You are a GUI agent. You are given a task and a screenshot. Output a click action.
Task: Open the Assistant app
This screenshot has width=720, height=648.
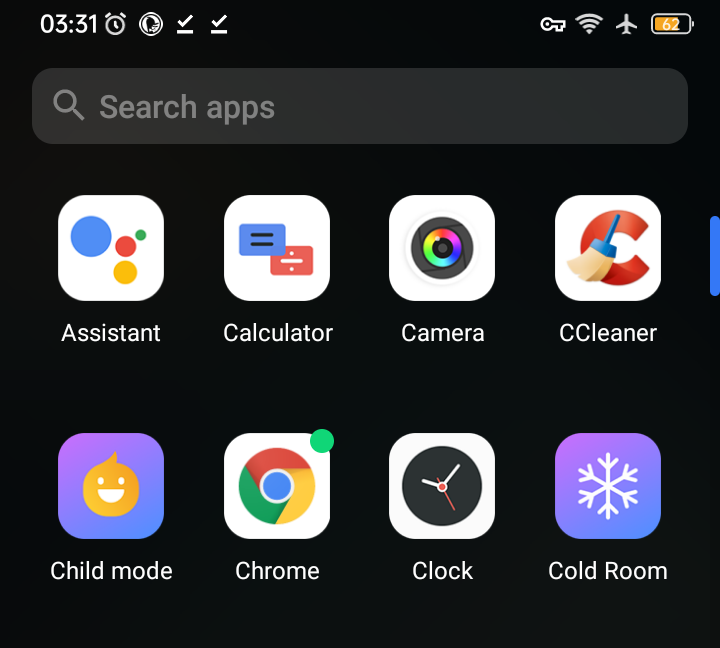coord(111,248)
